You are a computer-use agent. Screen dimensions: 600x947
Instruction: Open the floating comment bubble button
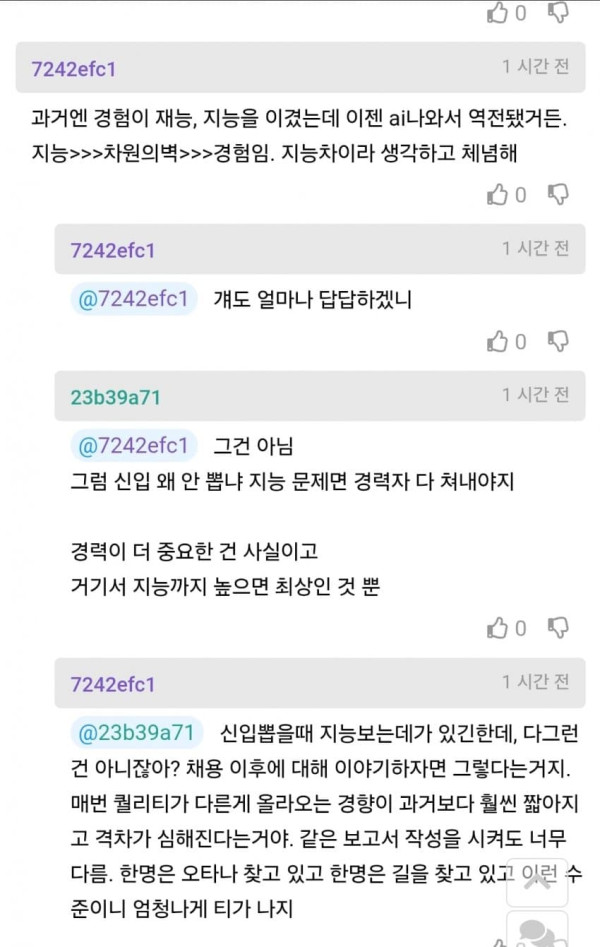point(537,930)
